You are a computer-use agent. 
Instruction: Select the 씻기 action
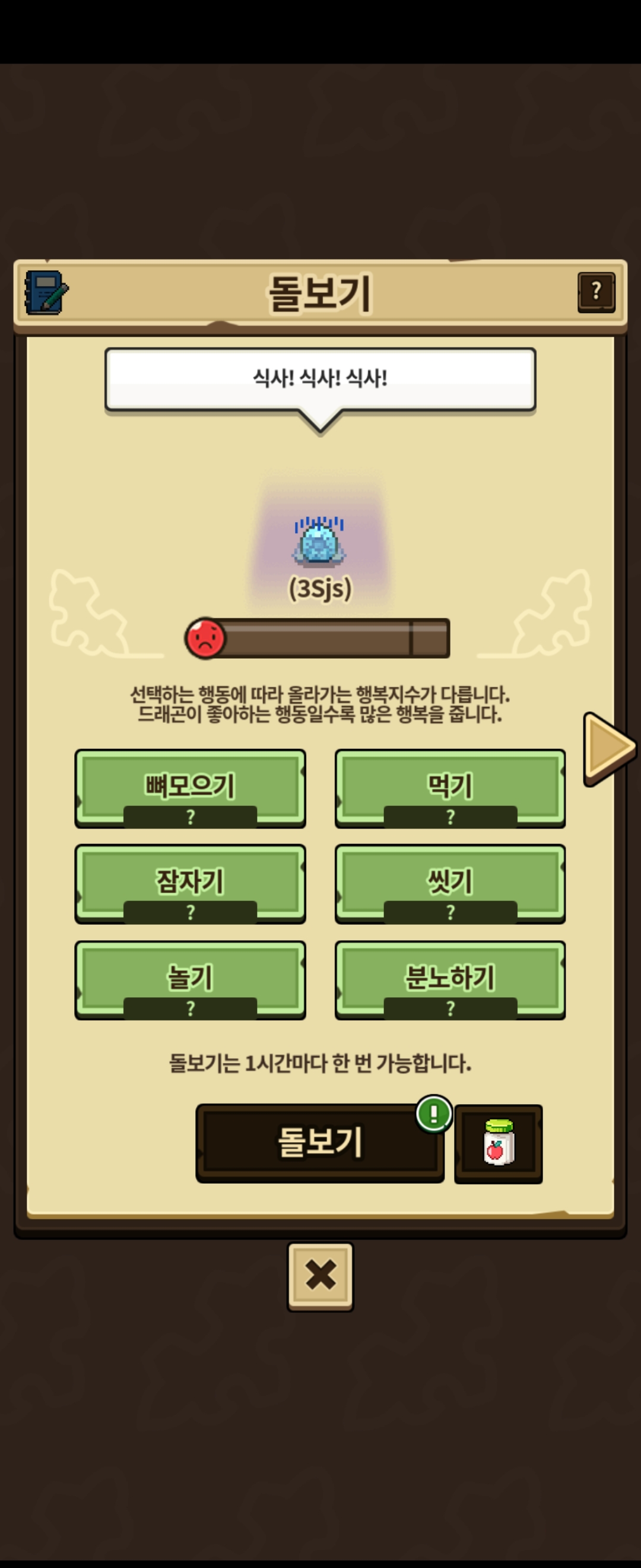point(450,884)
